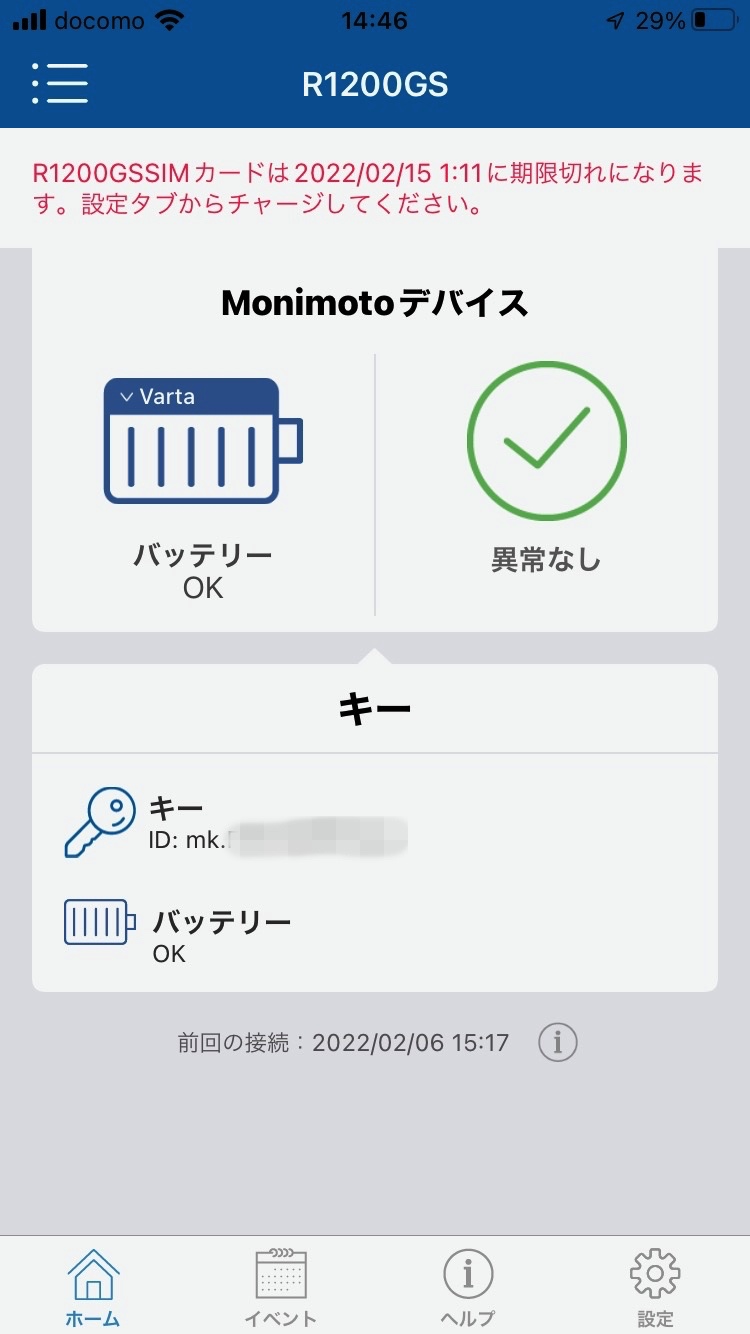Open the イベント tab
The width and height of the screenshot is (750, 1334).
click(281, 1288)
